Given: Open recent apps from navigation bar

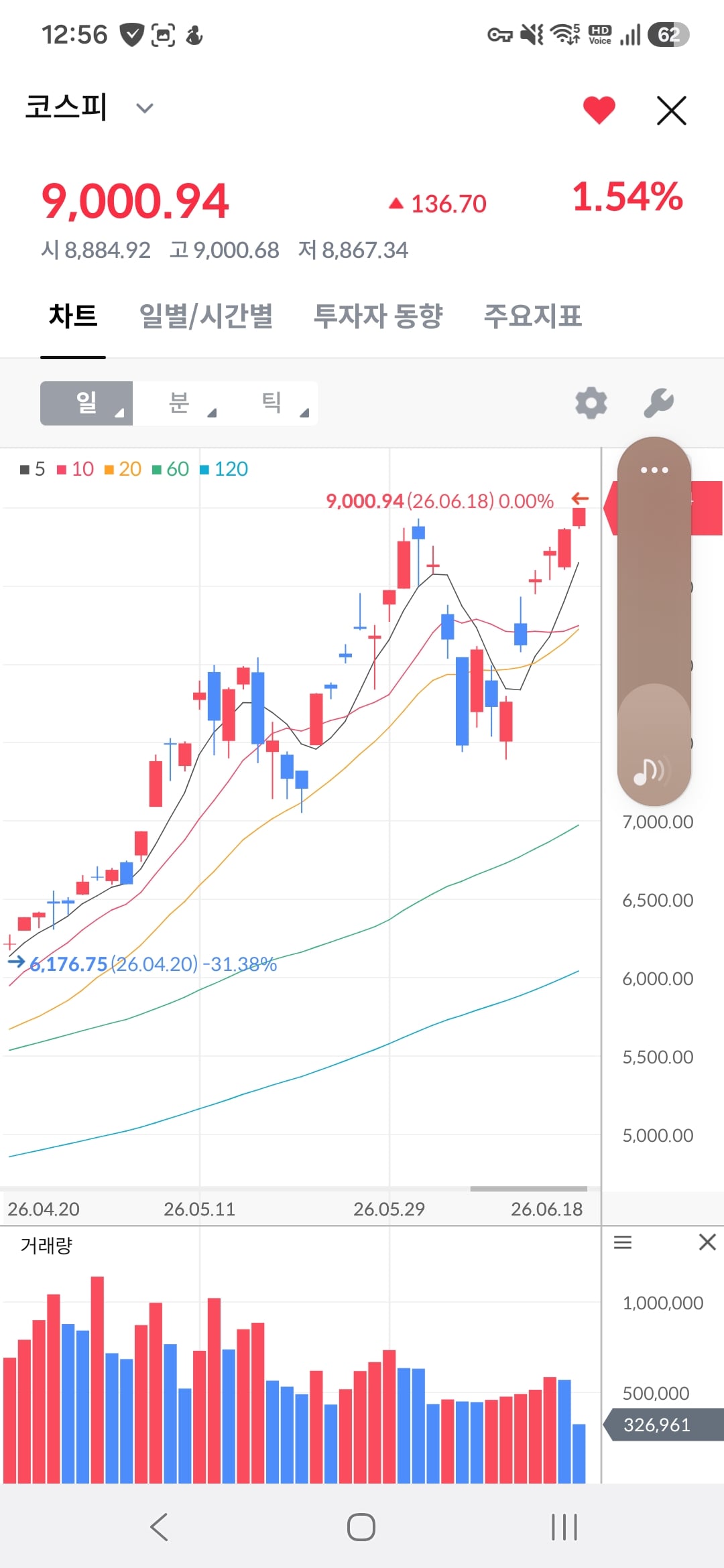Looking at the screenshot, I should click(x=564, y=1527).
